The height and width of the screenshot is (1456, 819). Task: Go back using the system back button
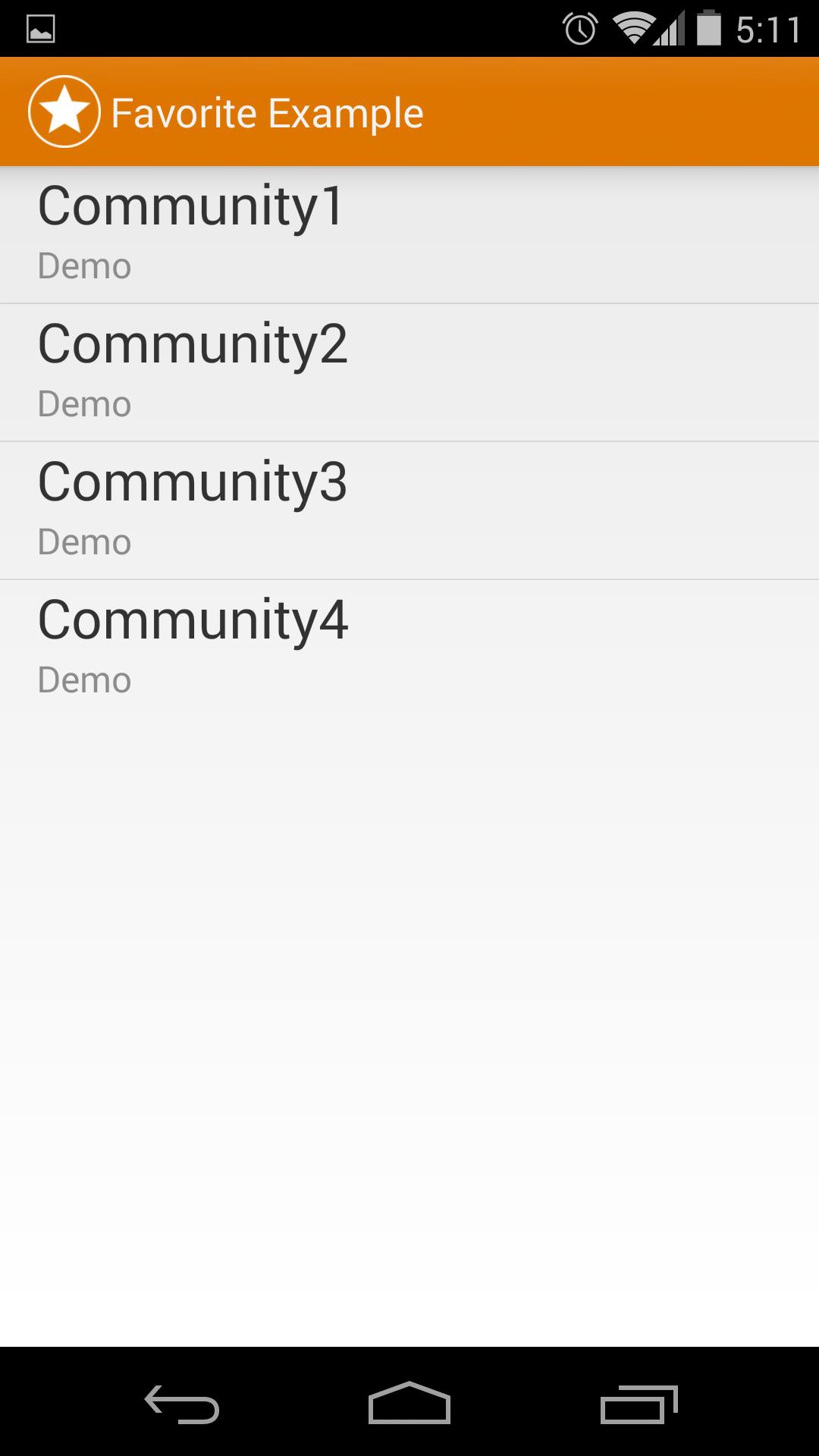pos(182,1403)
